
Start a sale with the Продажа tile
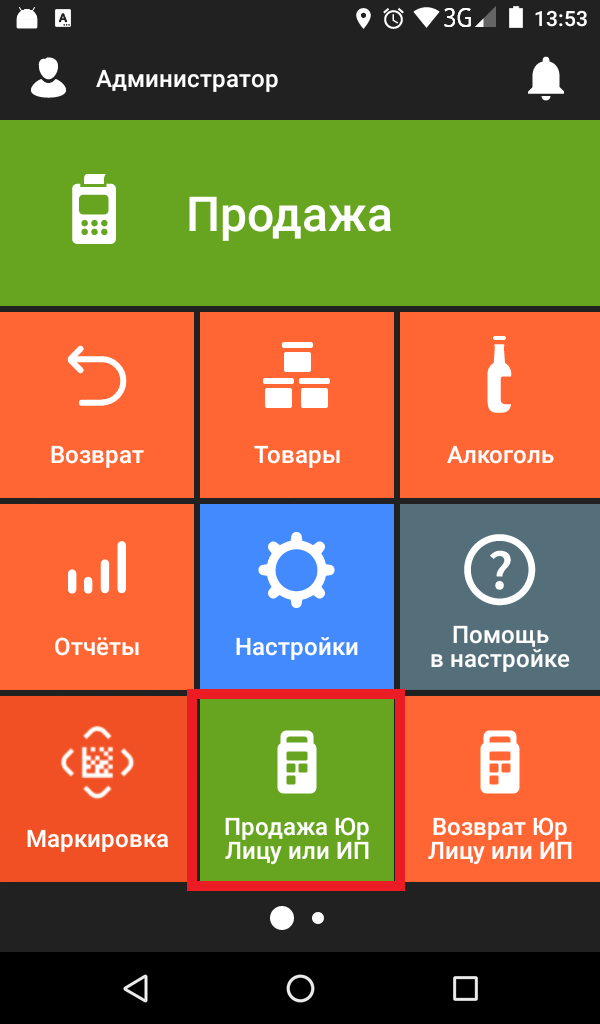coord(300,213)
